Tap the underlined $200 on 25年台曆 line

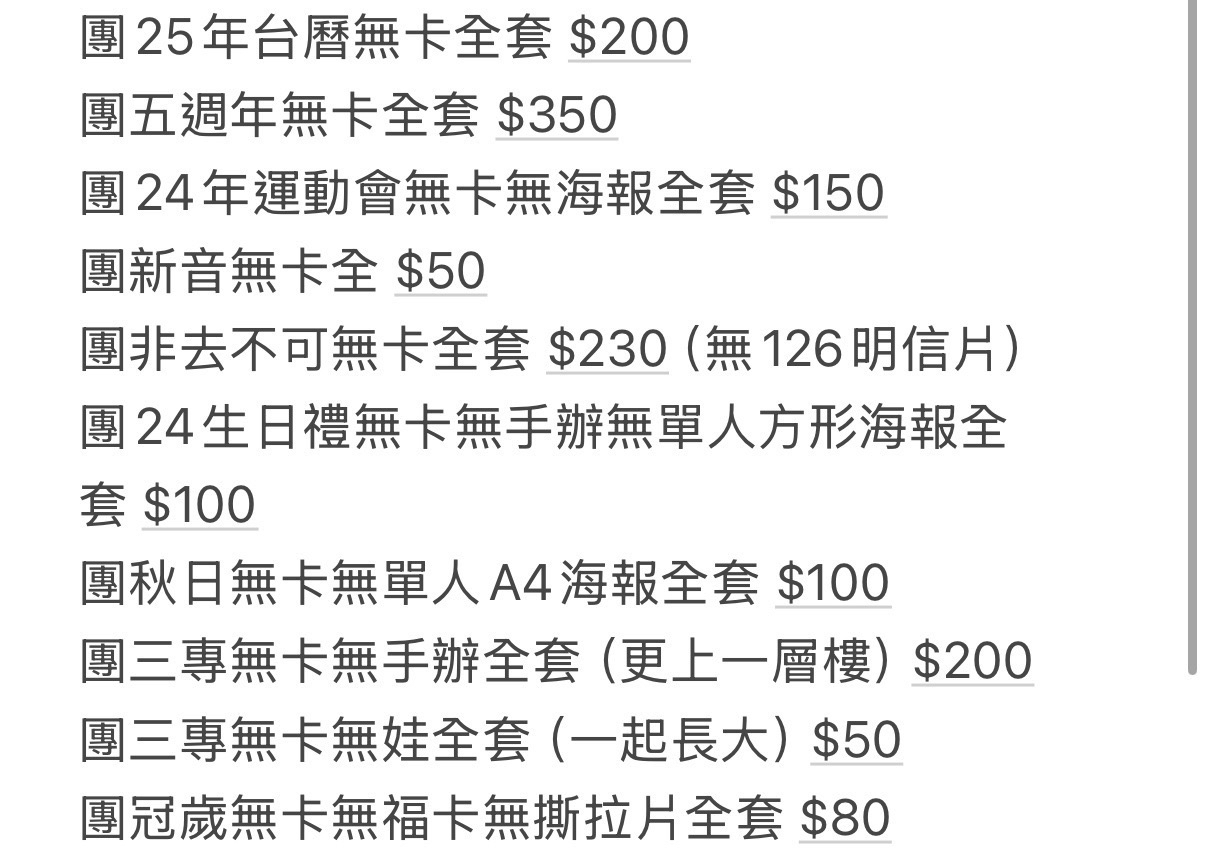(x=628, y=38)
